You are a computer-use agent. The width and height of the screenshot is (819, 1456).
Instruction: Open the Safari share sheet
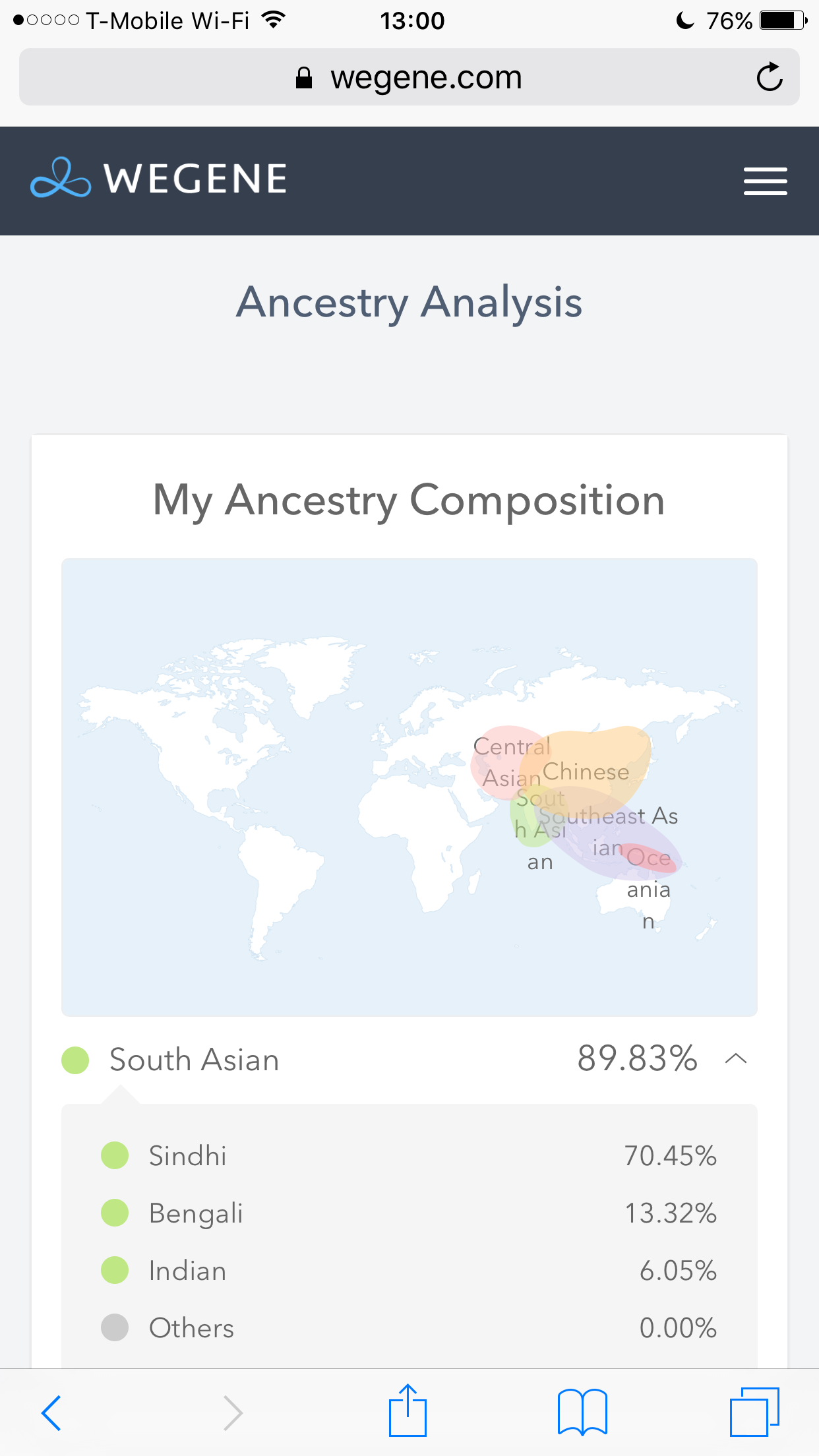pyautogui.click(x=408, y=1410)
